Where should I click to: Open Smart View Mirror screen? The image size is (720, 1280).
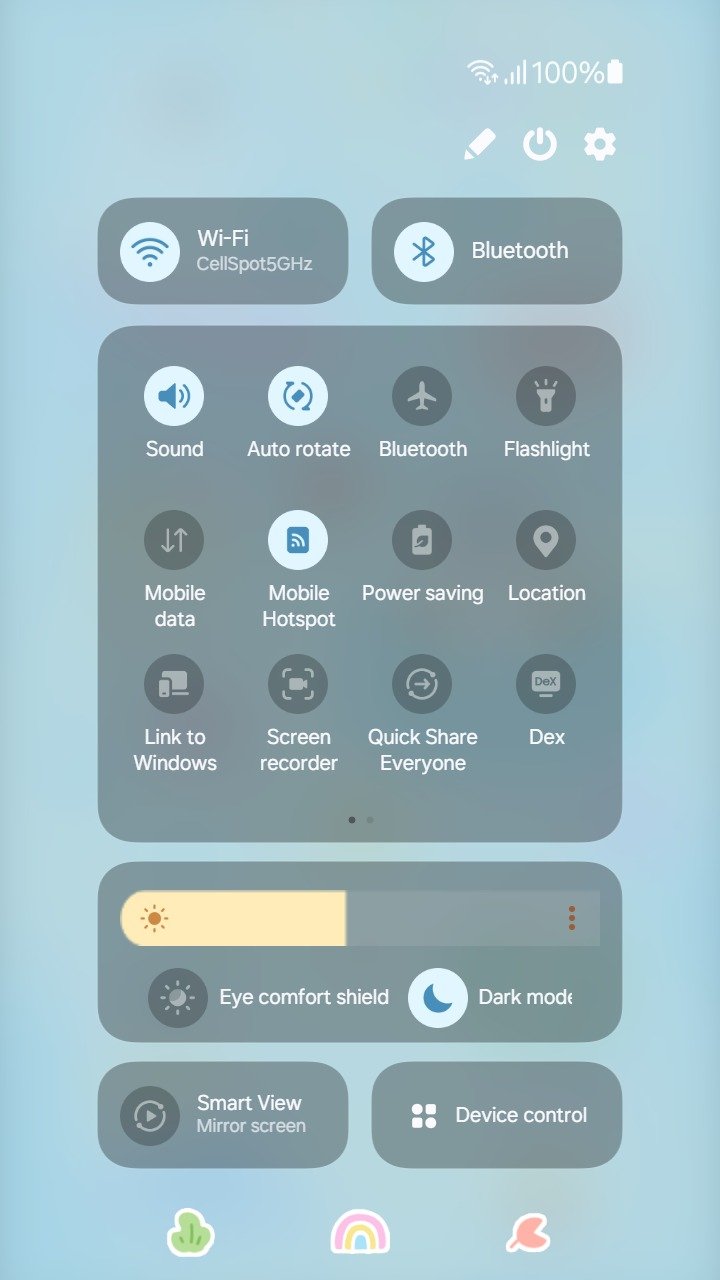click(223, 1115)
